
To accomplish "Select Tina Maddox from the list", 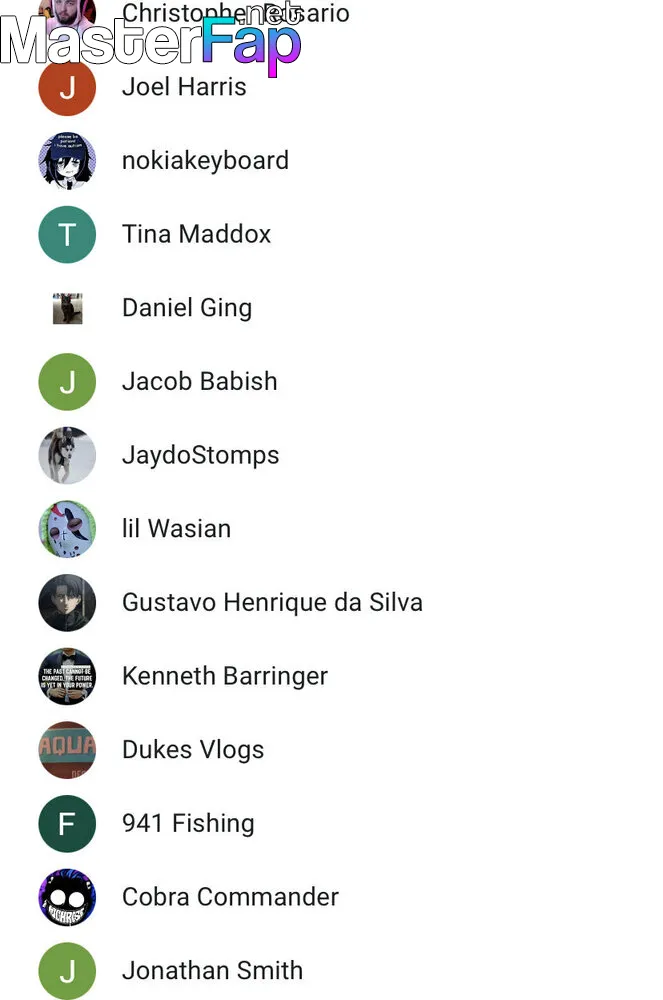I will tap(196, 235).
